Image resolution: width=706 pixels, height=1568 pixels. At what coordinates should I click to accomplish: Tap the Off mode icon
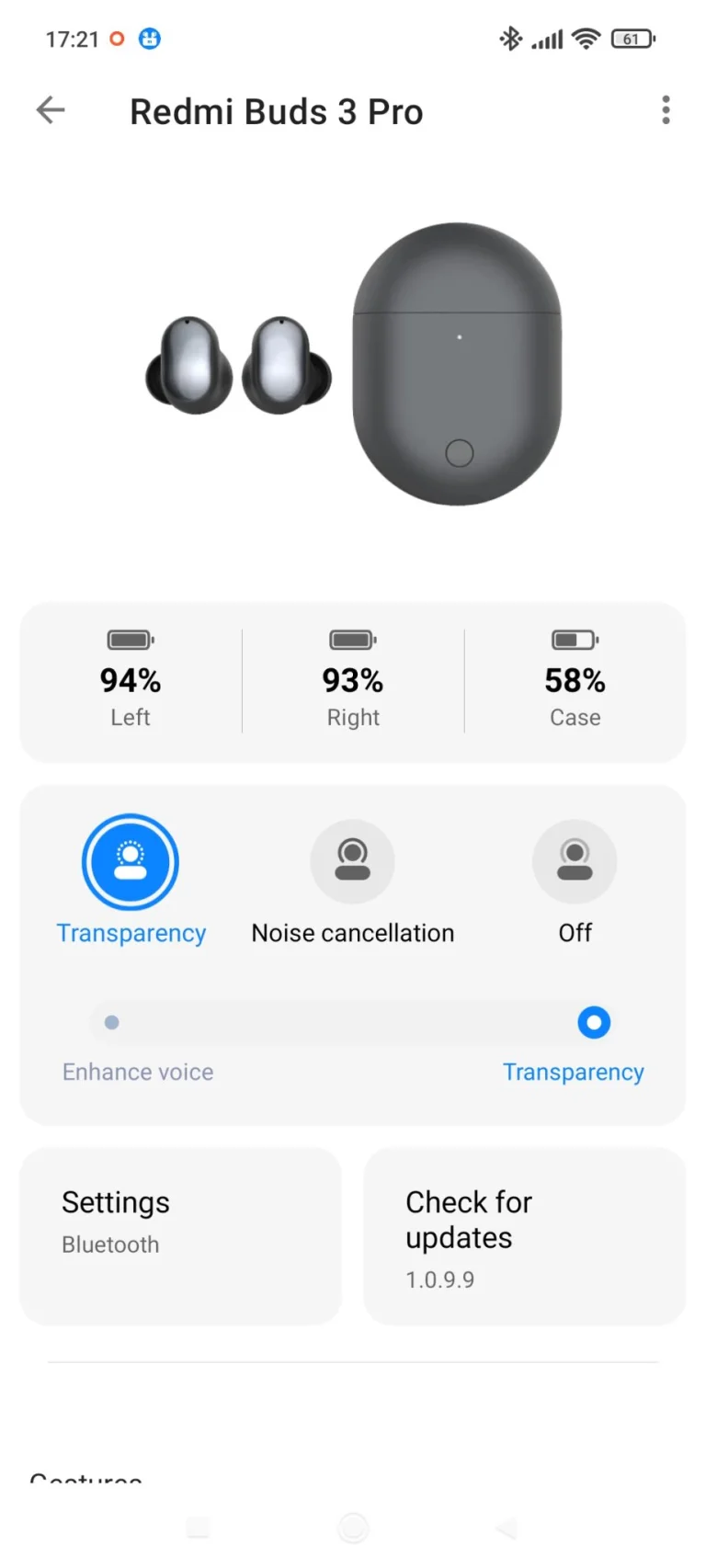[x=575, y=859]
